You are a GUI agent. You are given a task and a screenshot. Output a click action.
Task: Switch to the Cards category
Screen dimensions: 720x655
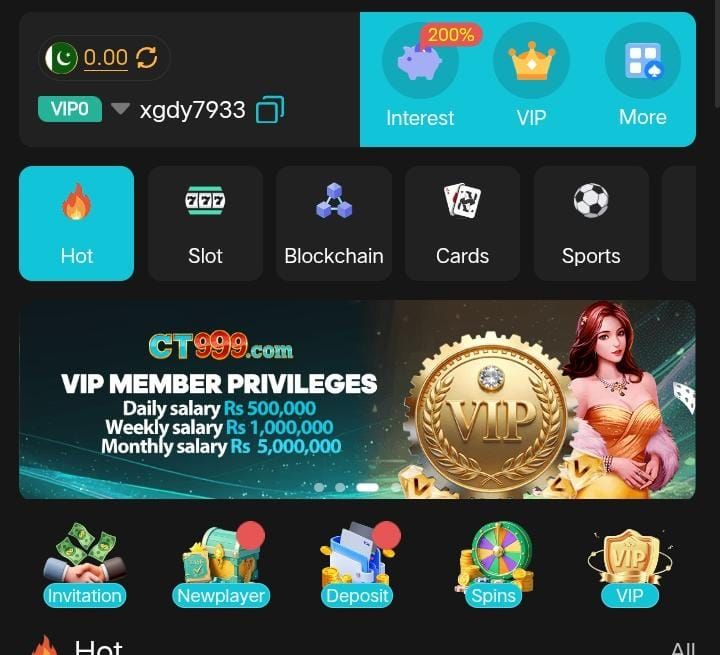462,223
